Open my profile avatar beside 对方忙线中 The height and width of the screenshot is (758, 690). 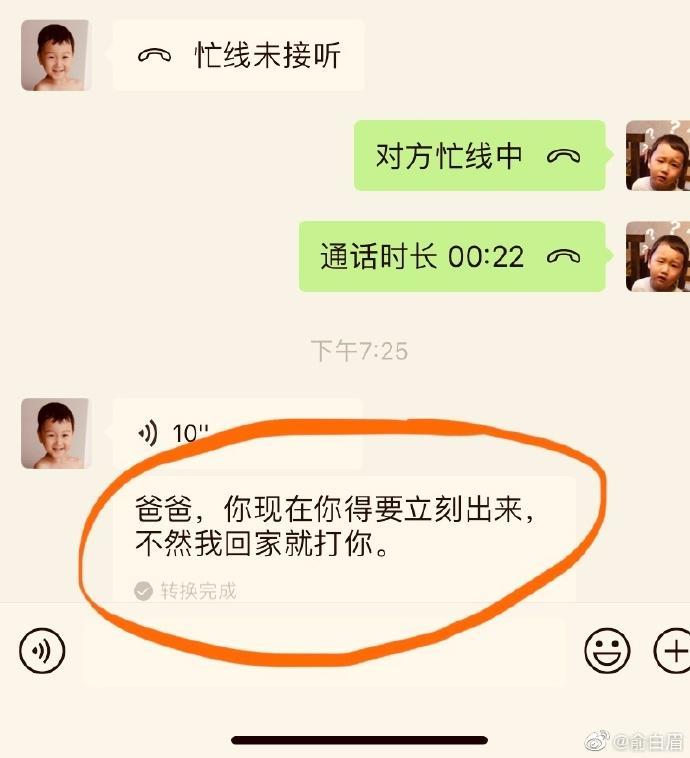click(x=657, y=156)
